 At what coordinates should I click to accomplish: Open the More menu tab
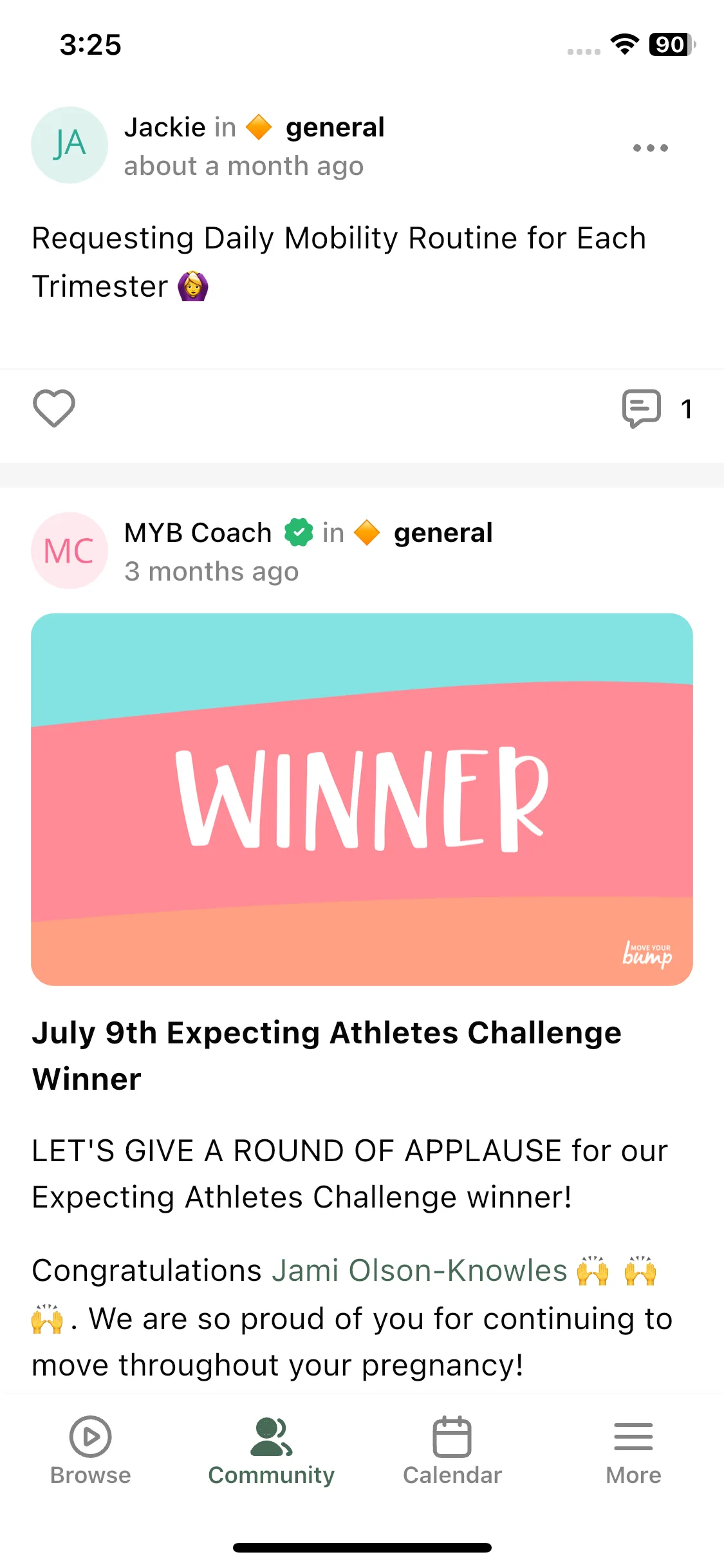tap(633, 1451)
